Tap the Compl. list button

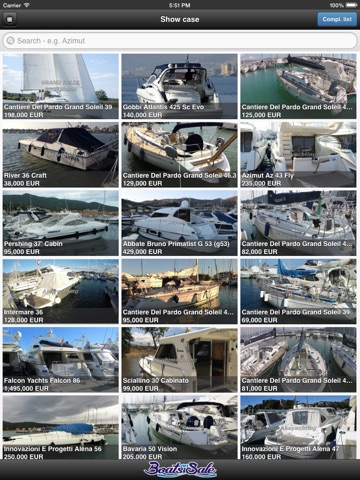pyautogui.click(x=337, y=19)
